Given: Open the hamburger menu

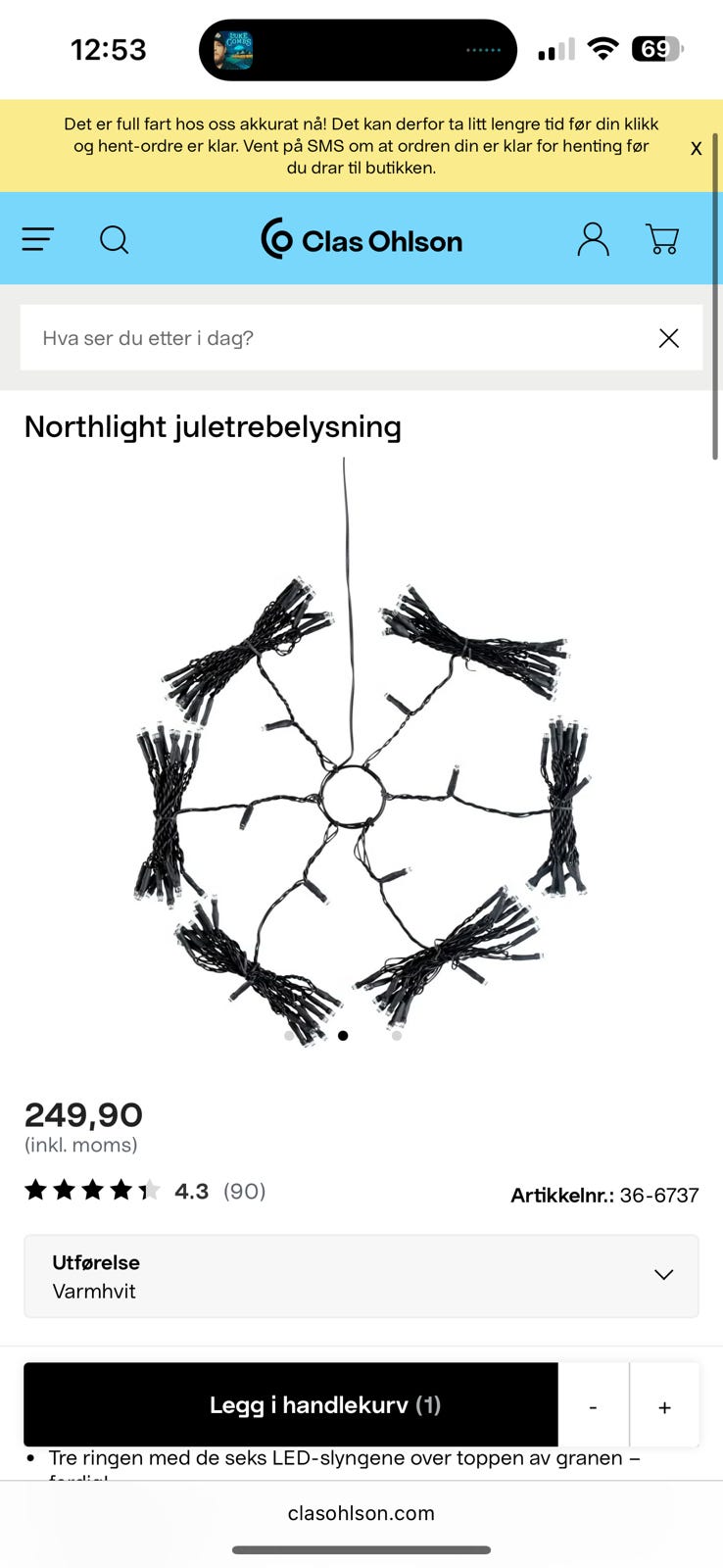Looking at the screenshot, I should pyautogui.click(x=38, y=239).
